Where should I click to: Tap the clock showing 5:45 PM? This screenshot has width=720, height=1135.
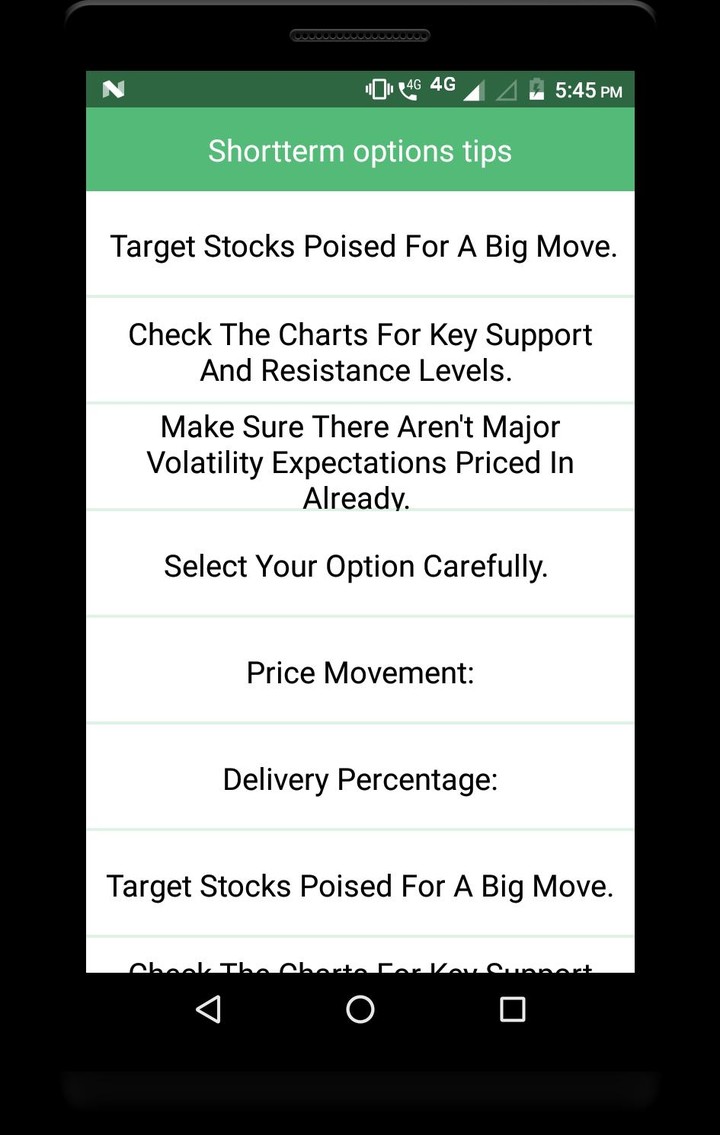coord(585,89)
